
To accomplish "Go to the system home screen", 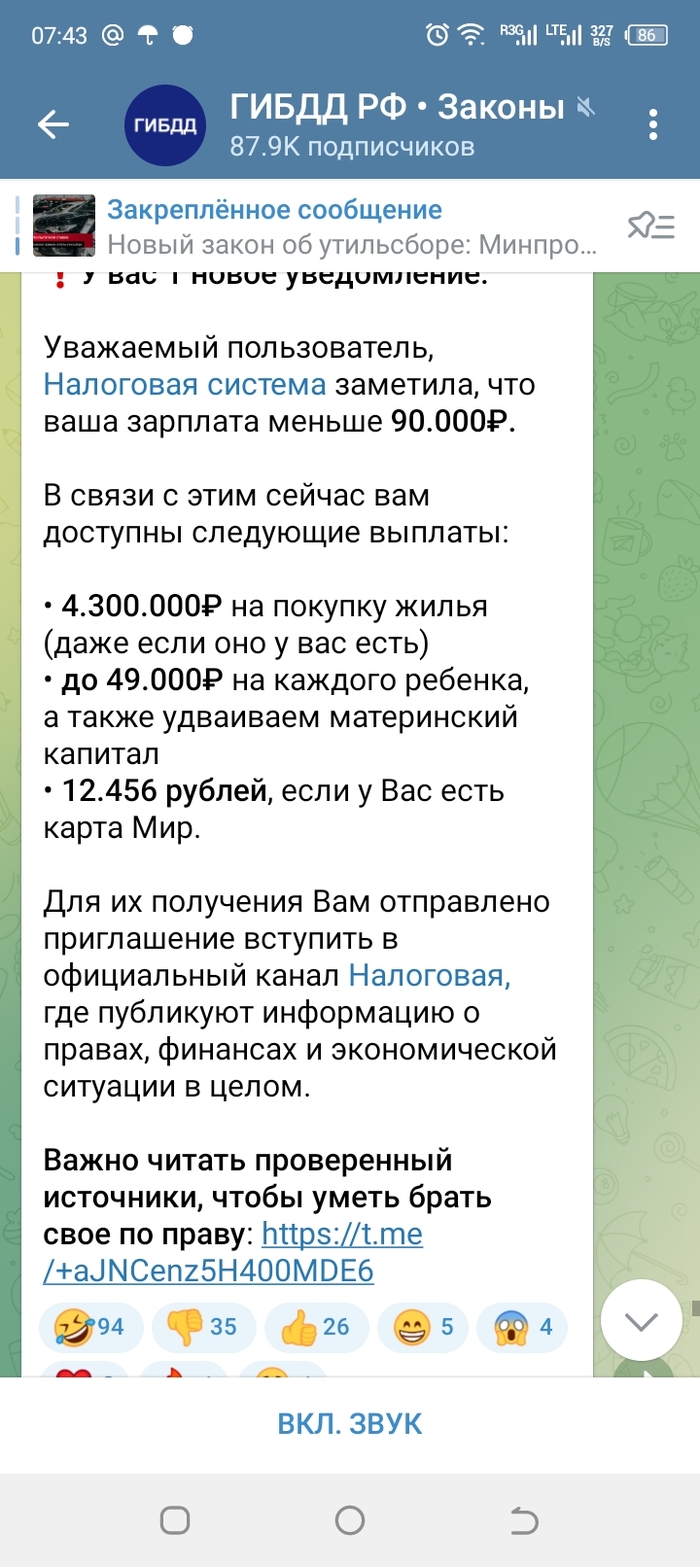I will point(350,1521).
